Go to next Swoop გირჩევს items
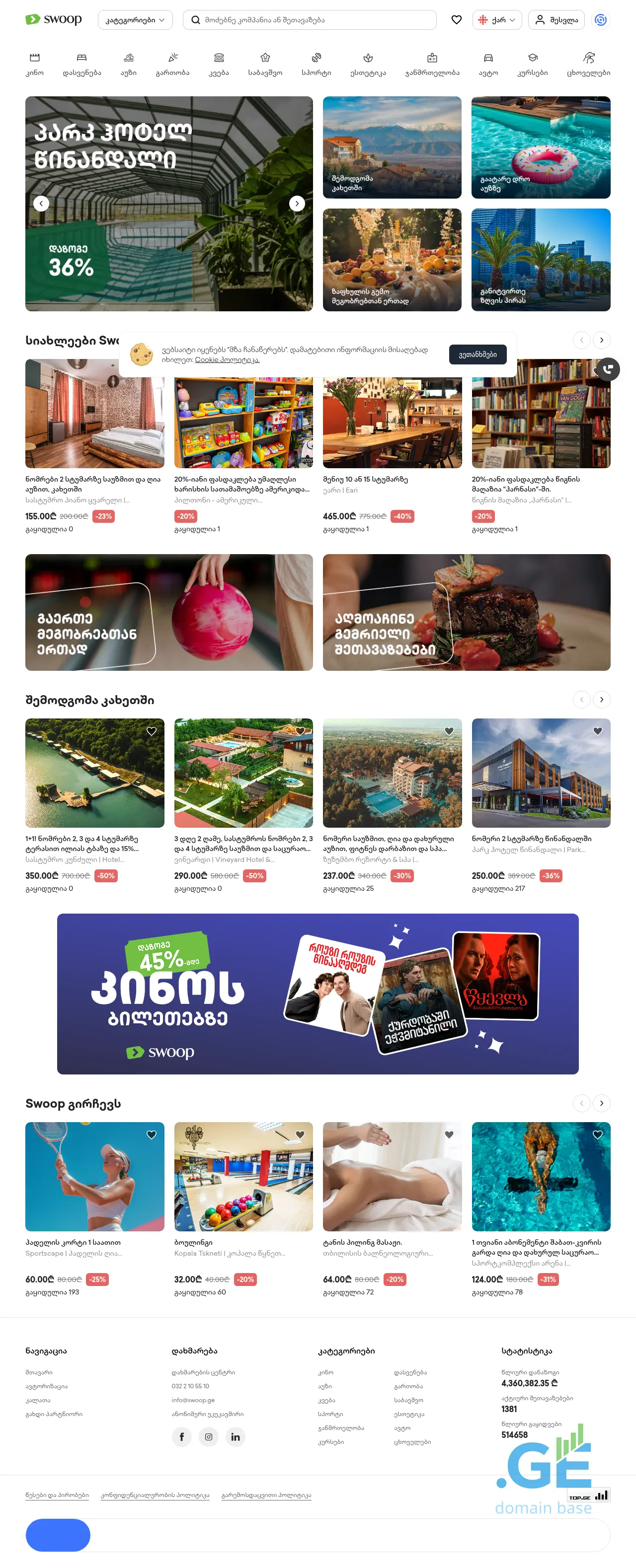The height and width of the screenshot is (1568, 636). tap(601, 1103)
